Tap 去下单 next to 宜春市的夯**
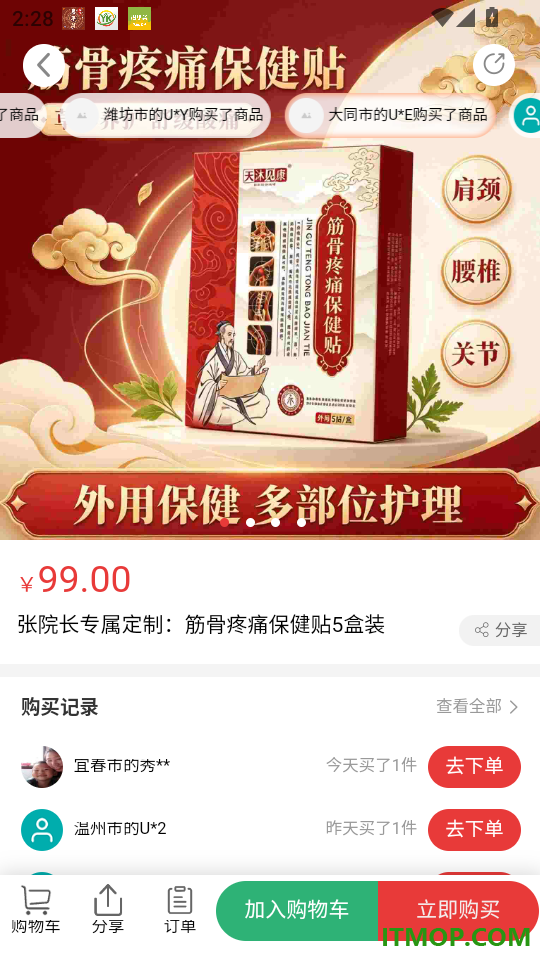Screen dimensions: 540x960 point(474,767)
